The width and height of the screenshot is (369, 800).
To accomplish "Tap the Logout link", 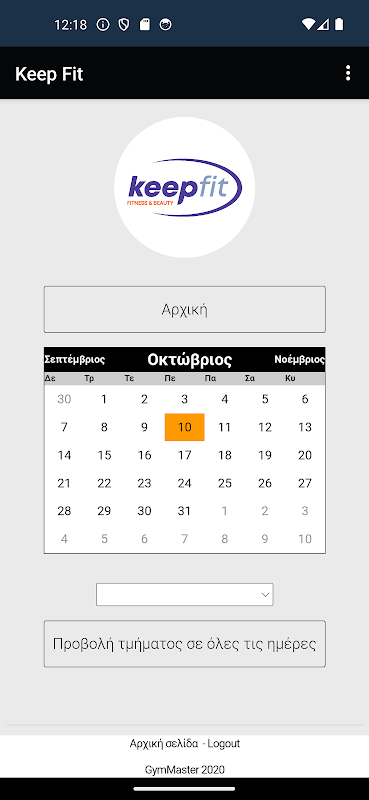I will point(224,743).
